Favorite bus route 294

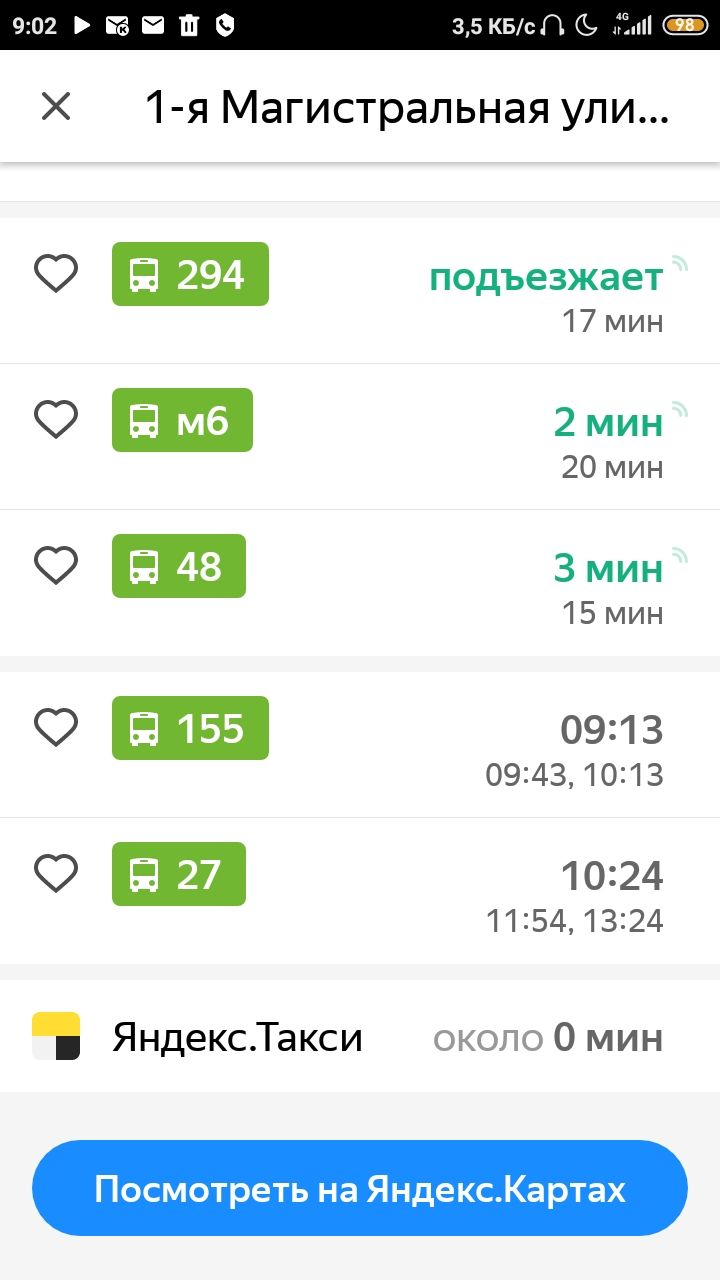(56, 273)
